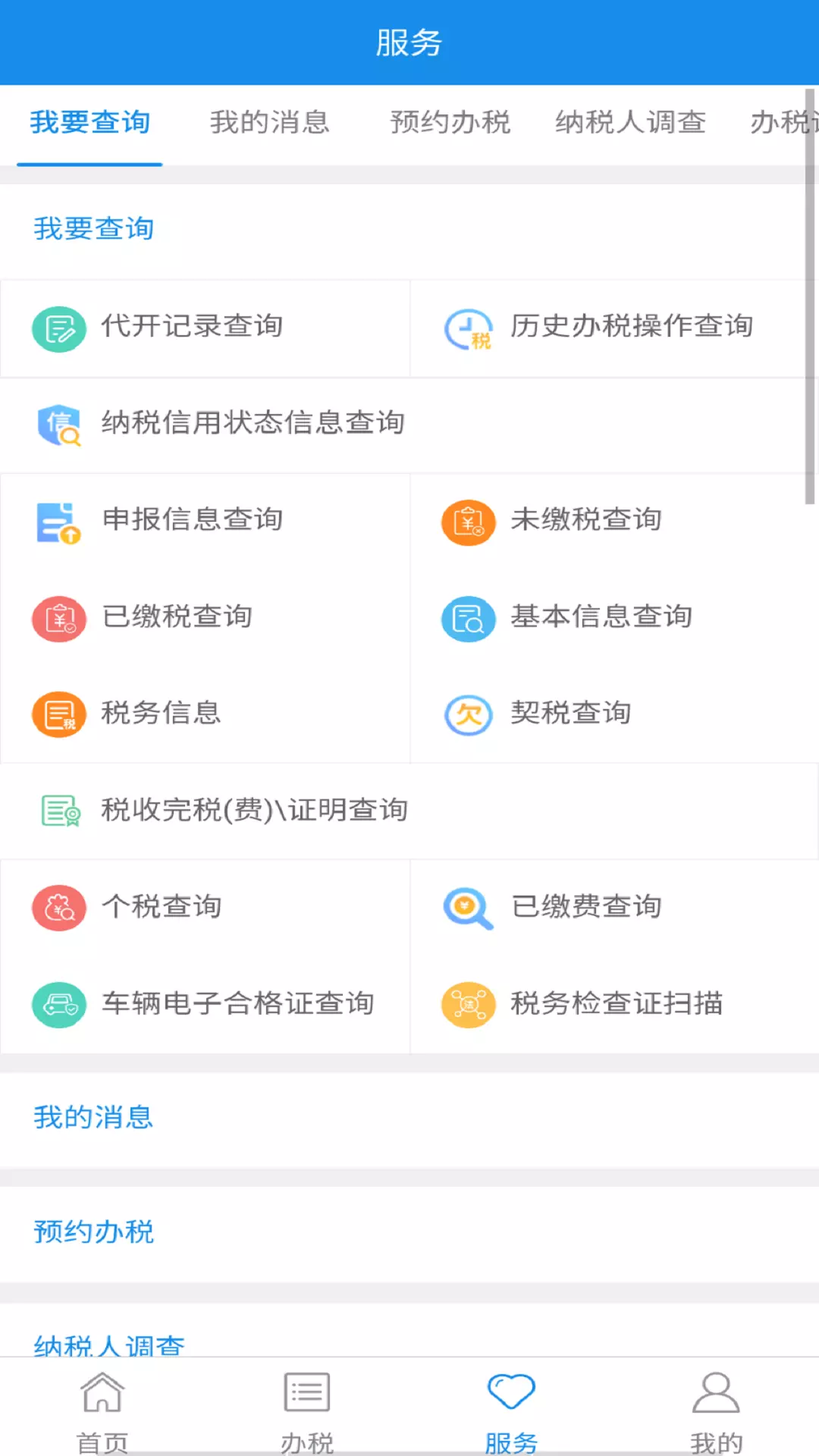Image resolution: width=819 pixels, height=1456 pixels.
Task: Open 车辆电子合格证查询 car icon
Action: click(59, 1003)
